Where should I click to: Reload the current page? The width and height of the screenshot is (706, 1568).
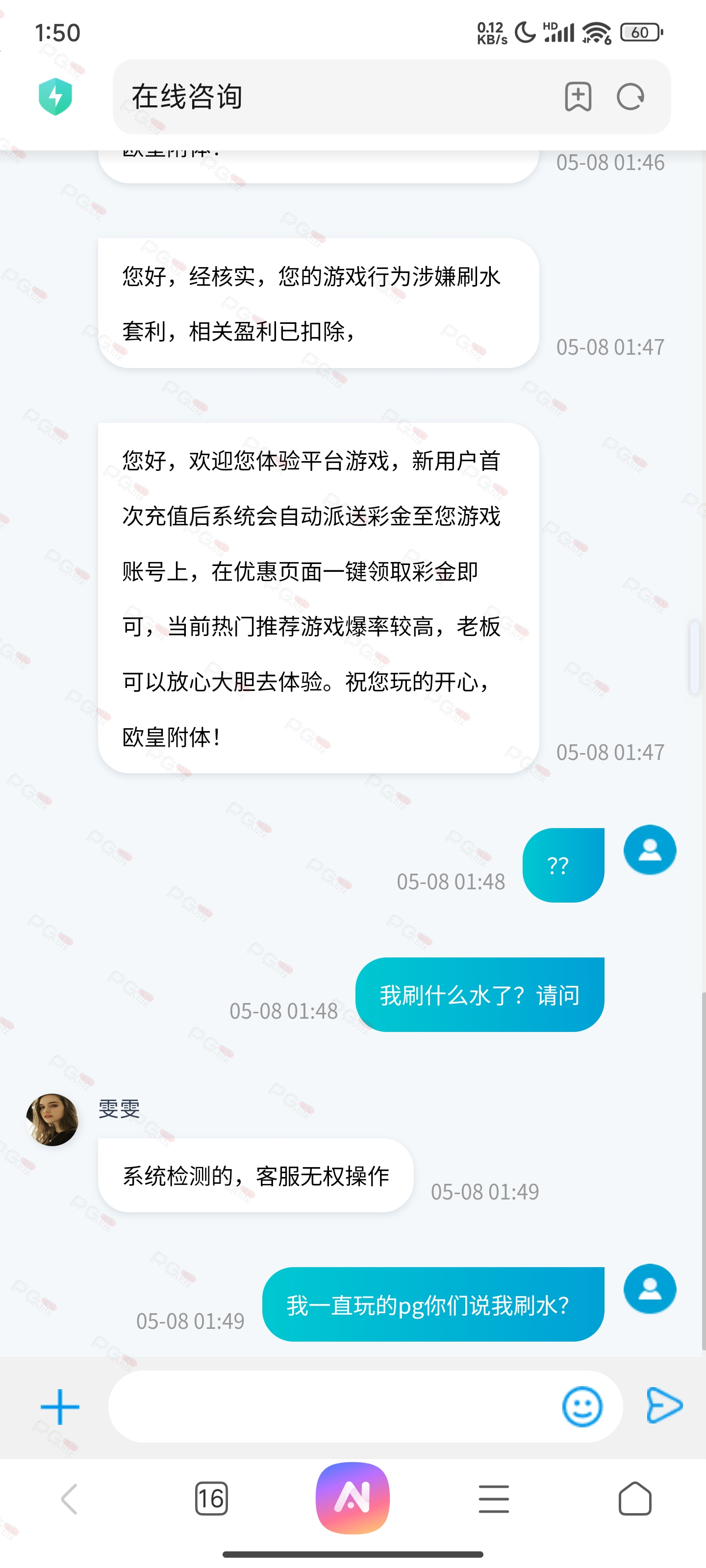[x=630, y=97]
